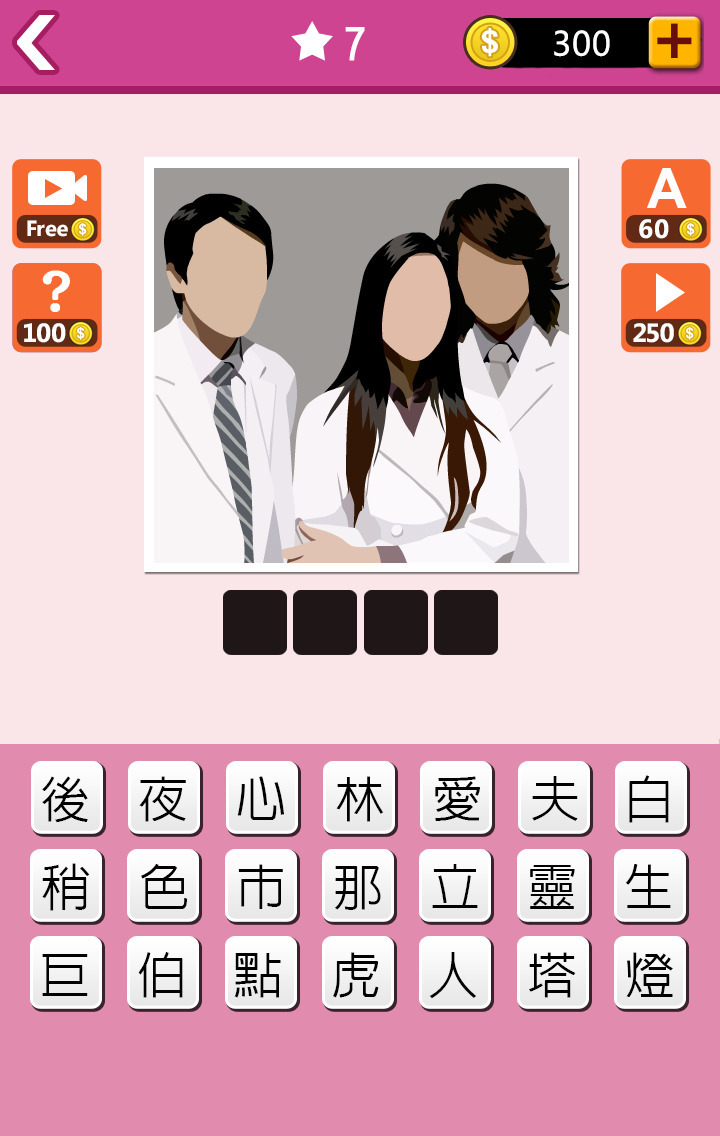
Task: Tap the plus button to buy more coins
Action: coord(677,42)
